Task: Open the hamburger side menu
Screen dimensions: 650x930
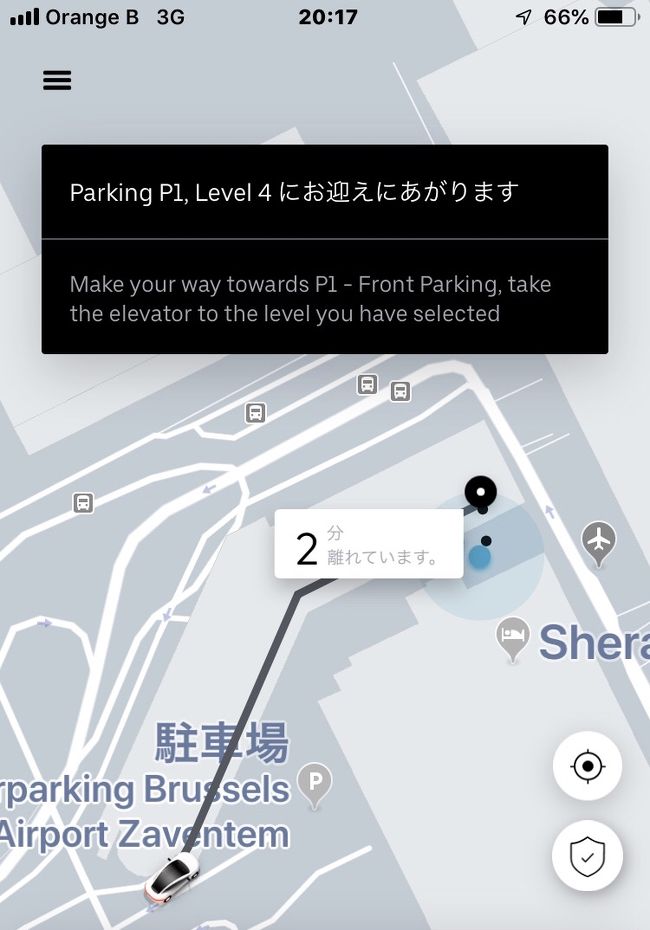Action: [x=57, y=81]
